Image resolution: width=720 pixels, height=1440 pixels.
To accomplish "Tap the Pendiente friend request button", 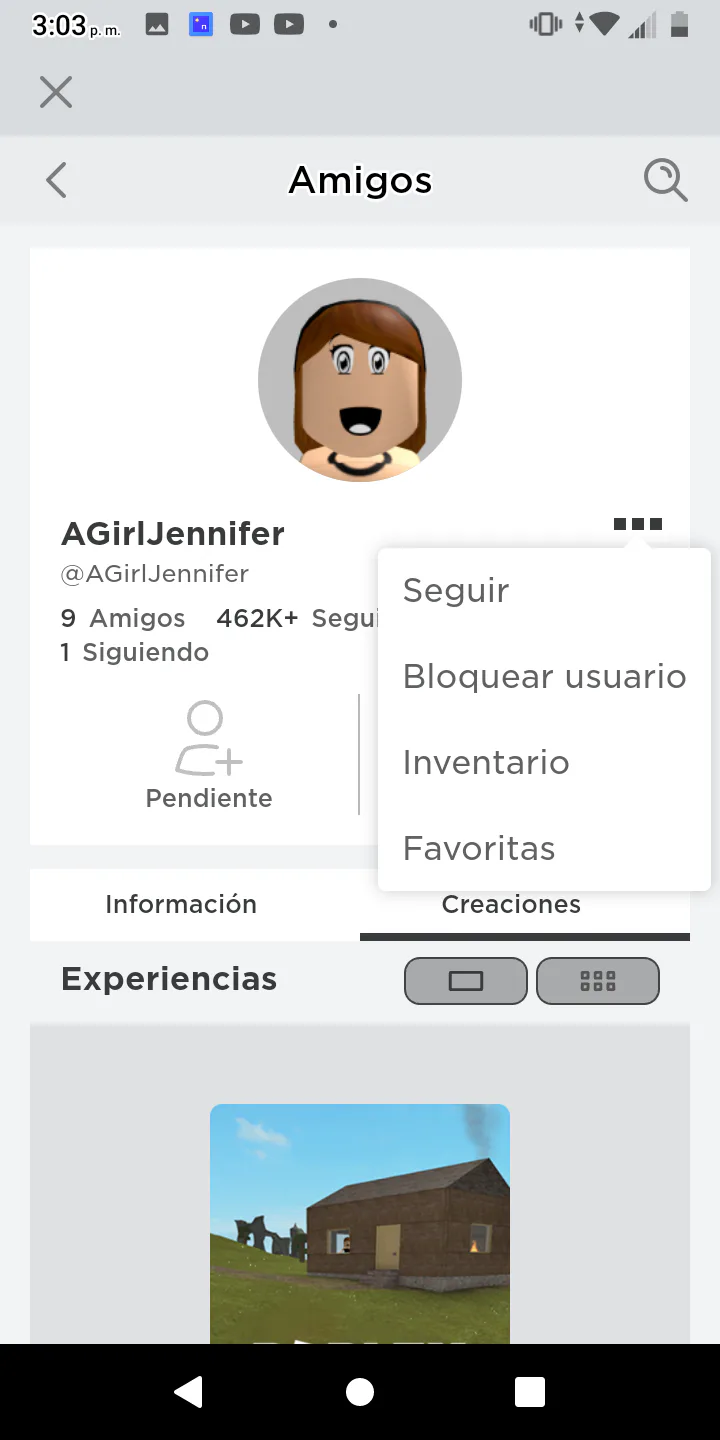I will 208,756.
